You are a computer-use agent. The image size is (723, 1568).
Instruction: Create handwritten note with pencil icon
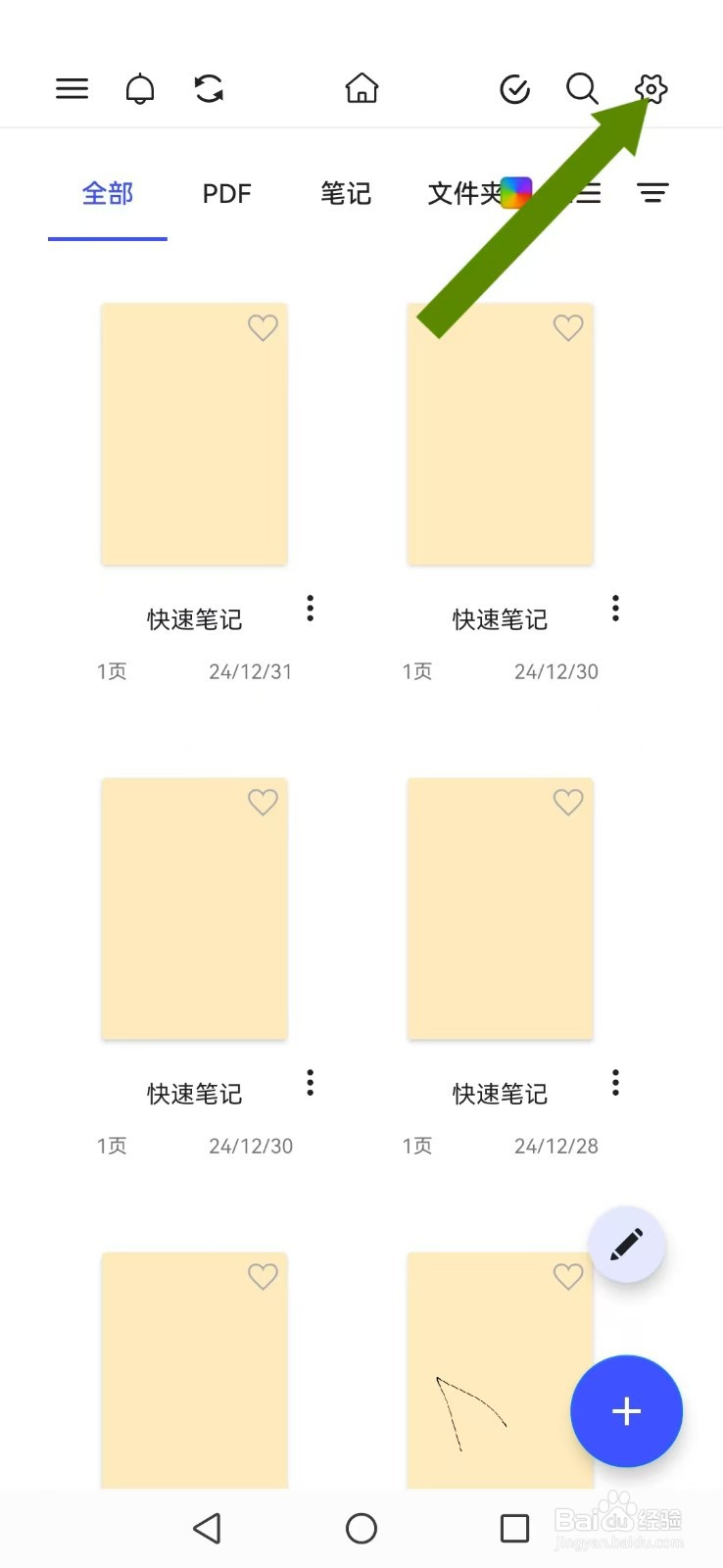626,1244
